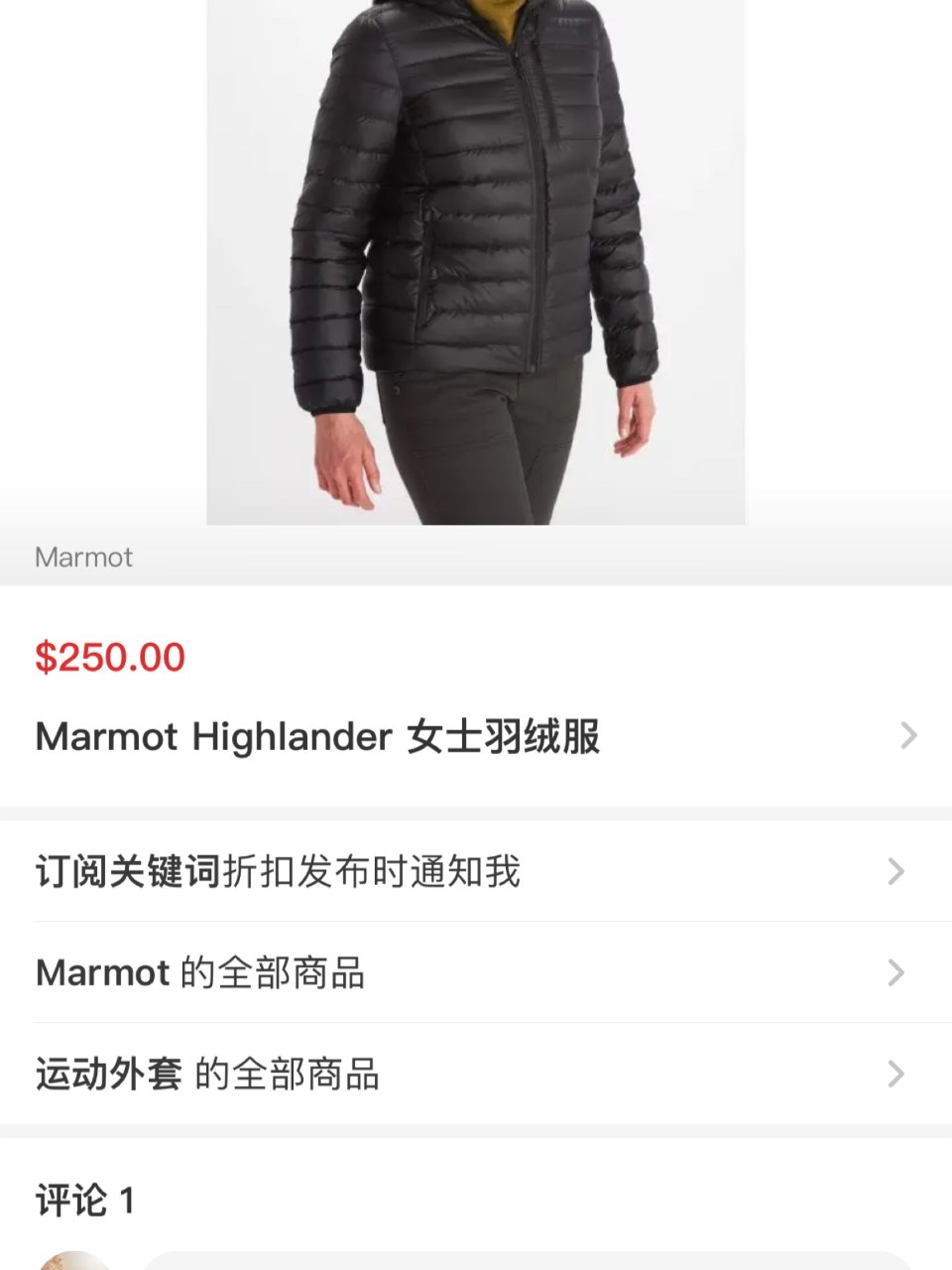Screen dimensions: 952x1270
Task: Expand the 运动外套 category row chevron
Action: coord(898,1073)
